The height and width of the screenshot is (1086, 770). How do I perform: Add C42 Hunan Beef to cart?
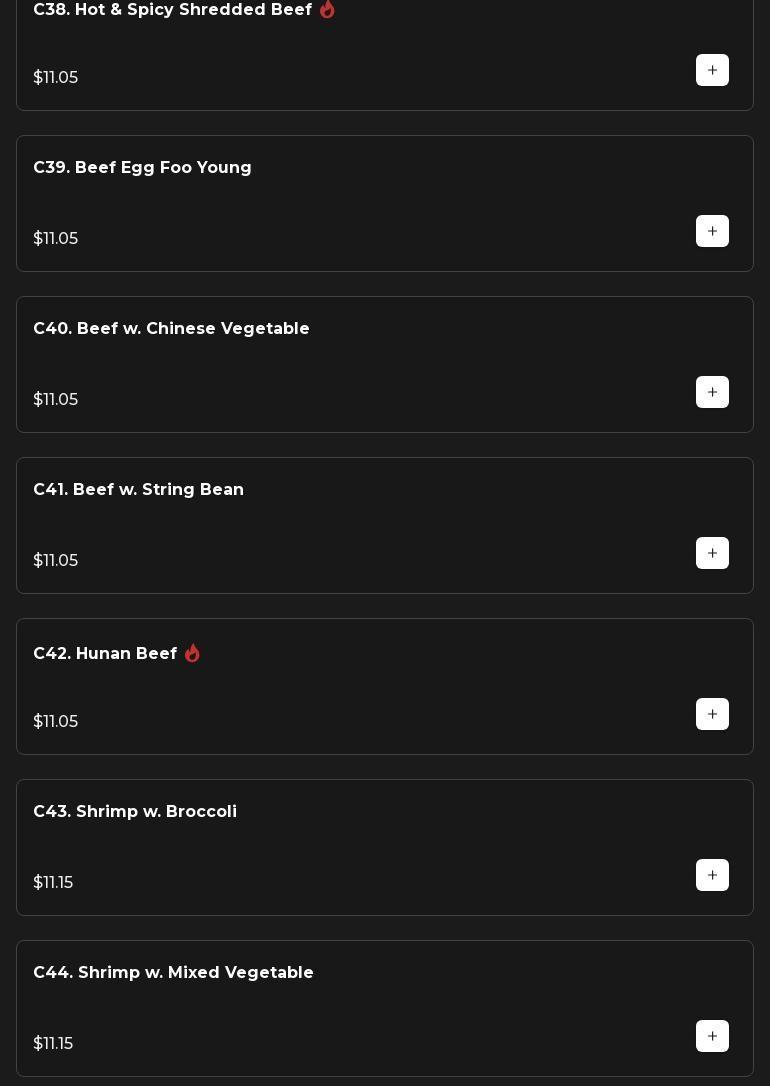712,714
